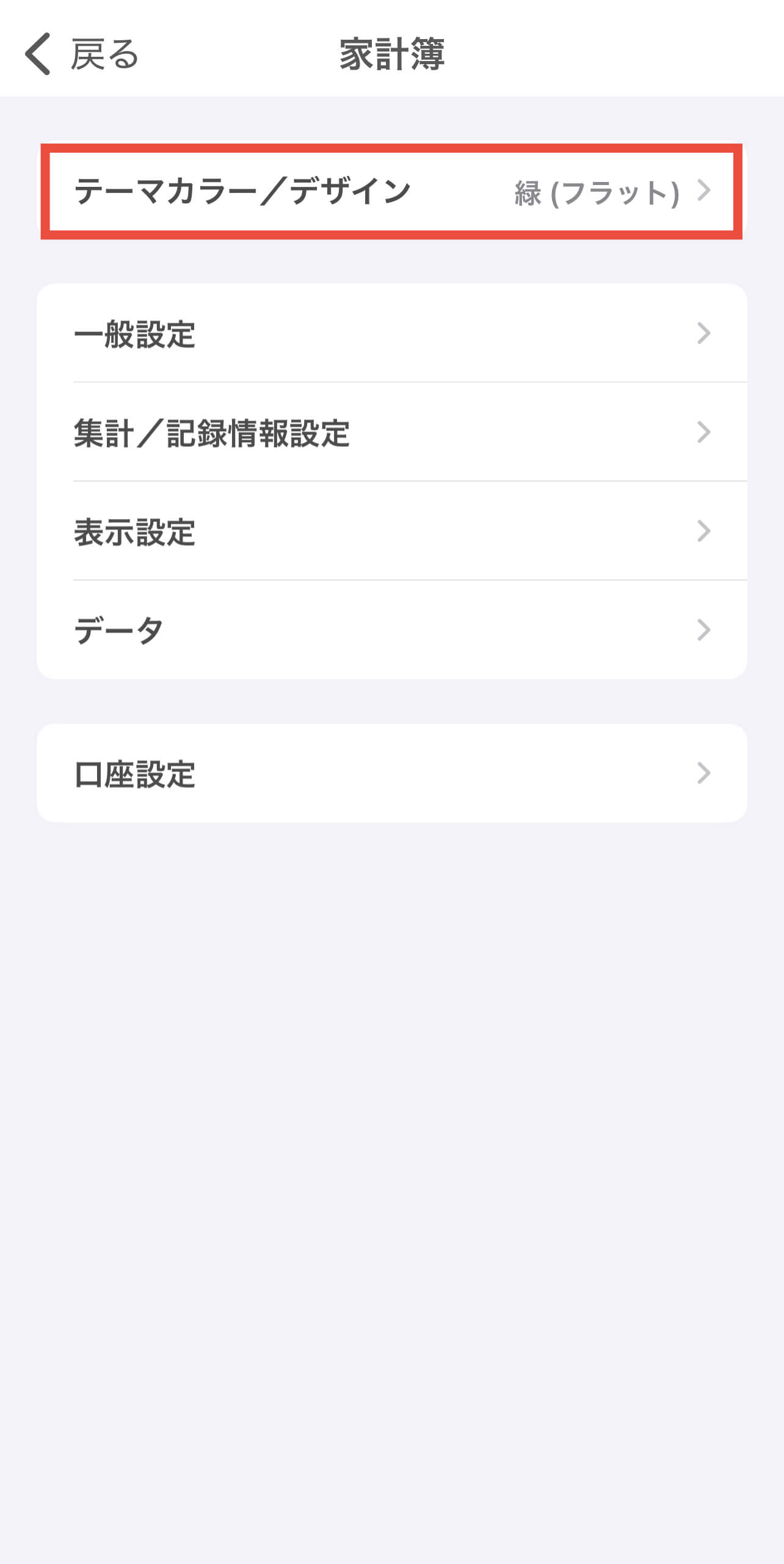Open 口座設定
The height and width of the screenshot is (1564, 784).
[391, 773]
